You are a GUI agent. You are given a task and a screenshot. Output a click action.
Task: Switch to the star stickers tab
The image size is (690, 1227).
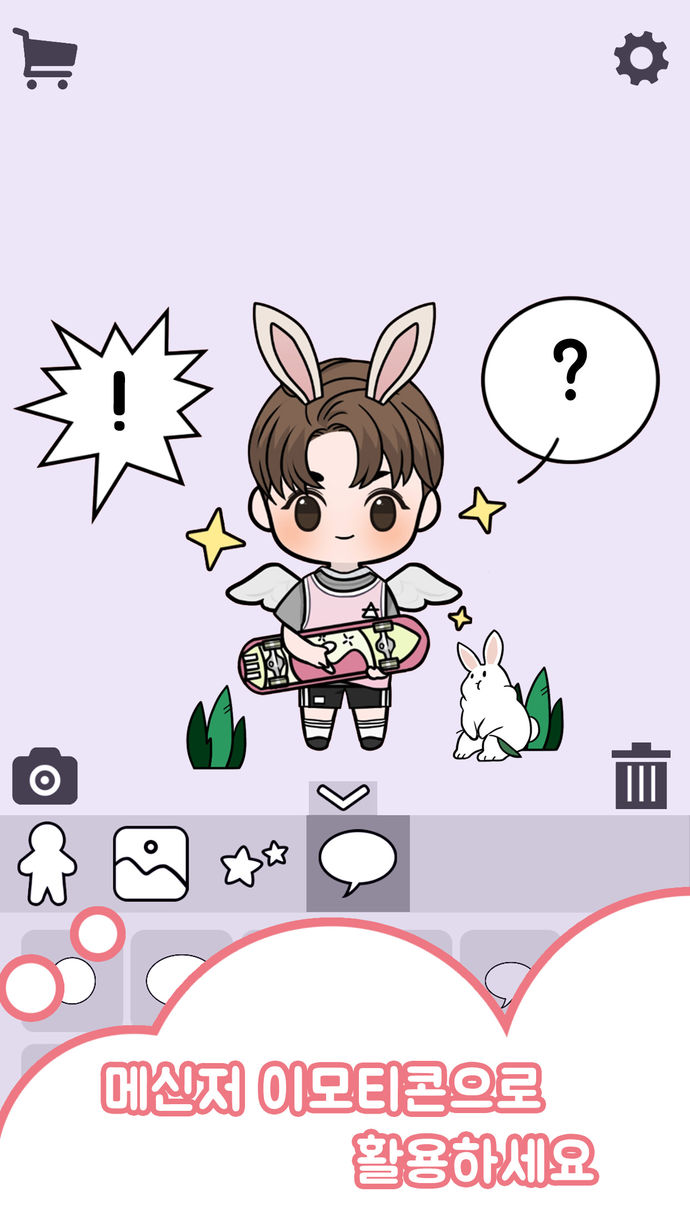point(253,863)
